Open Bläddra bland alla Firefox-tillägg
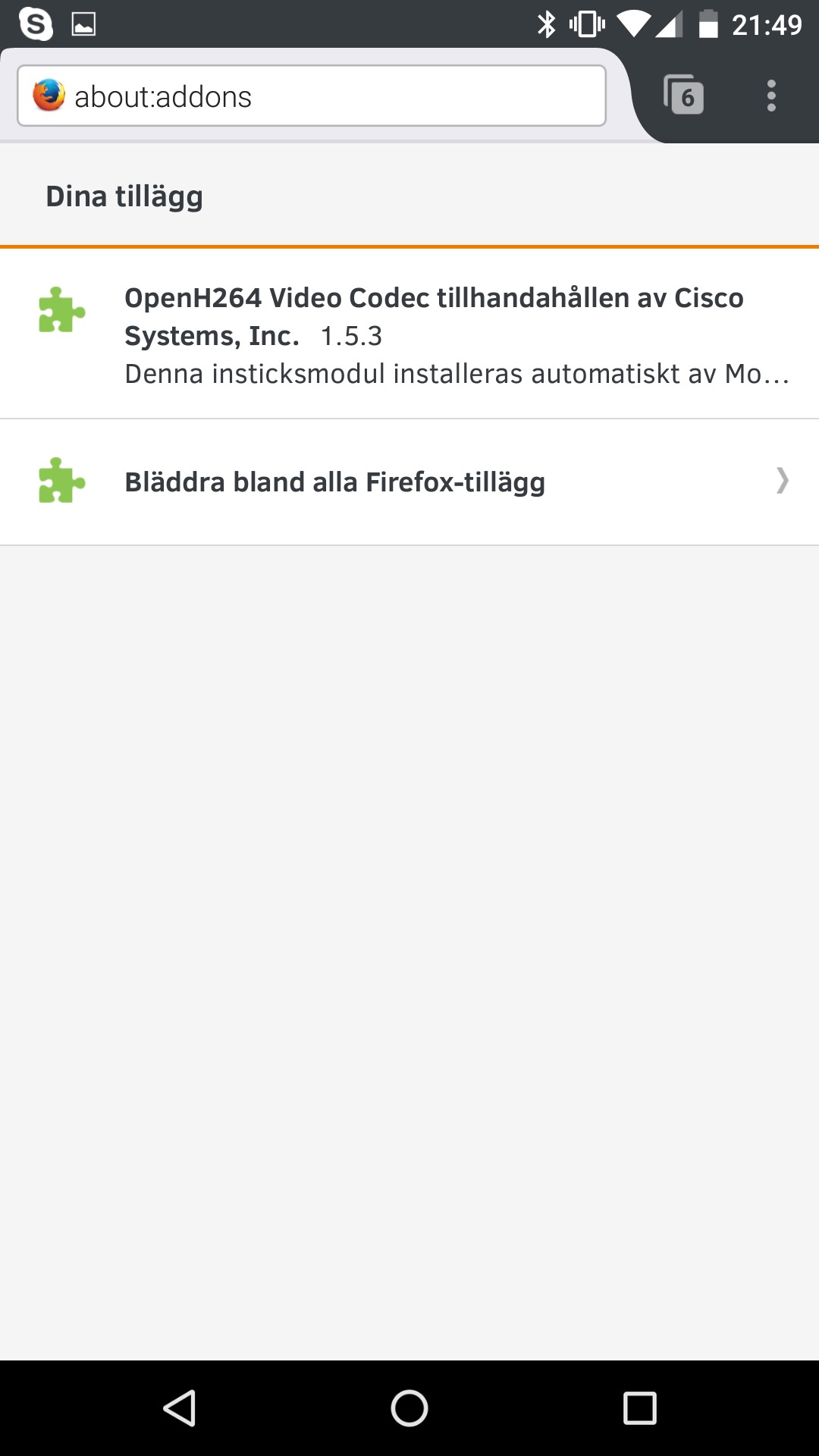This screenshot has height=1456, width=819. [409, 482]
